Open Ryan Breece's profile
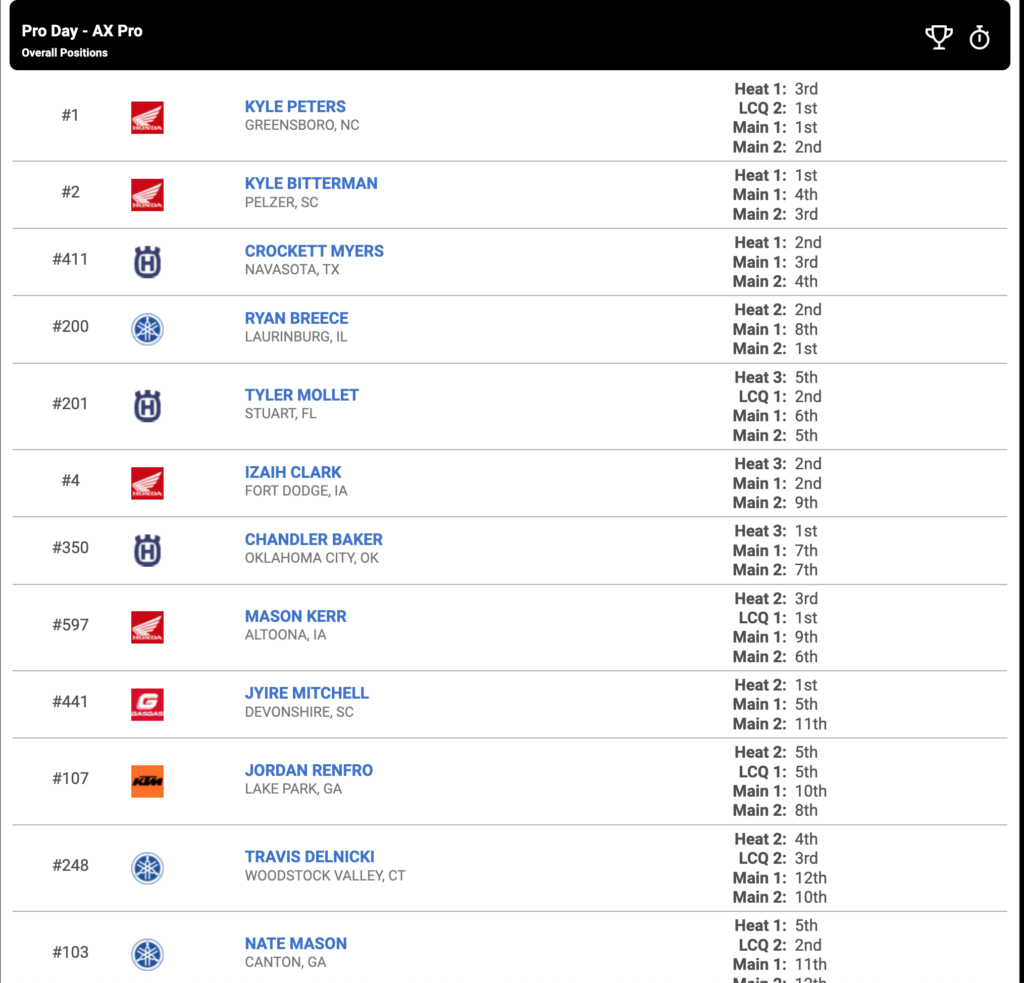 [296, 318]
